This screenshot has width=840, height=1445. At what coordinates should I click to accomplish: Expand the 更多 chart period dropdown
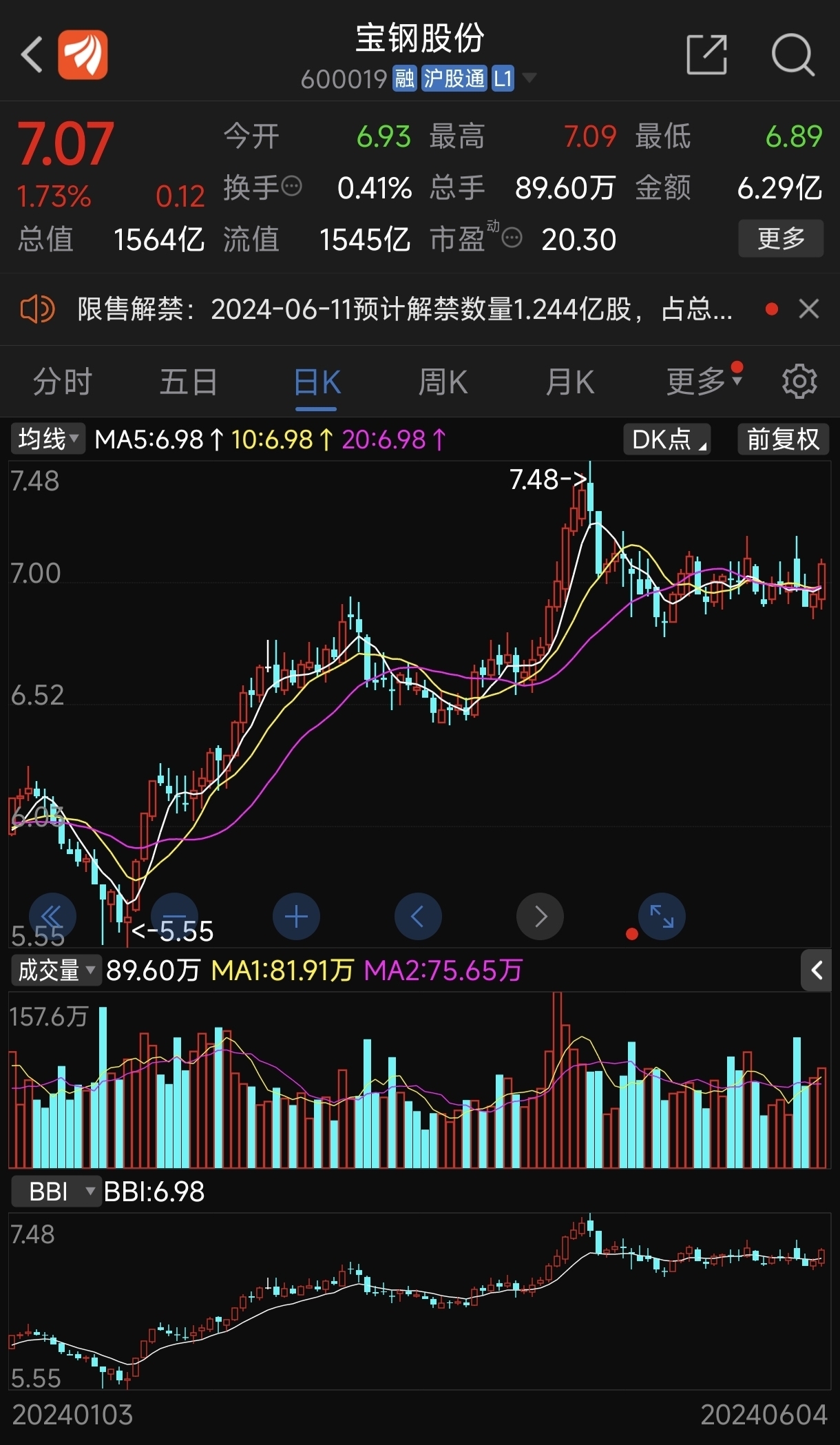point(704,382)
